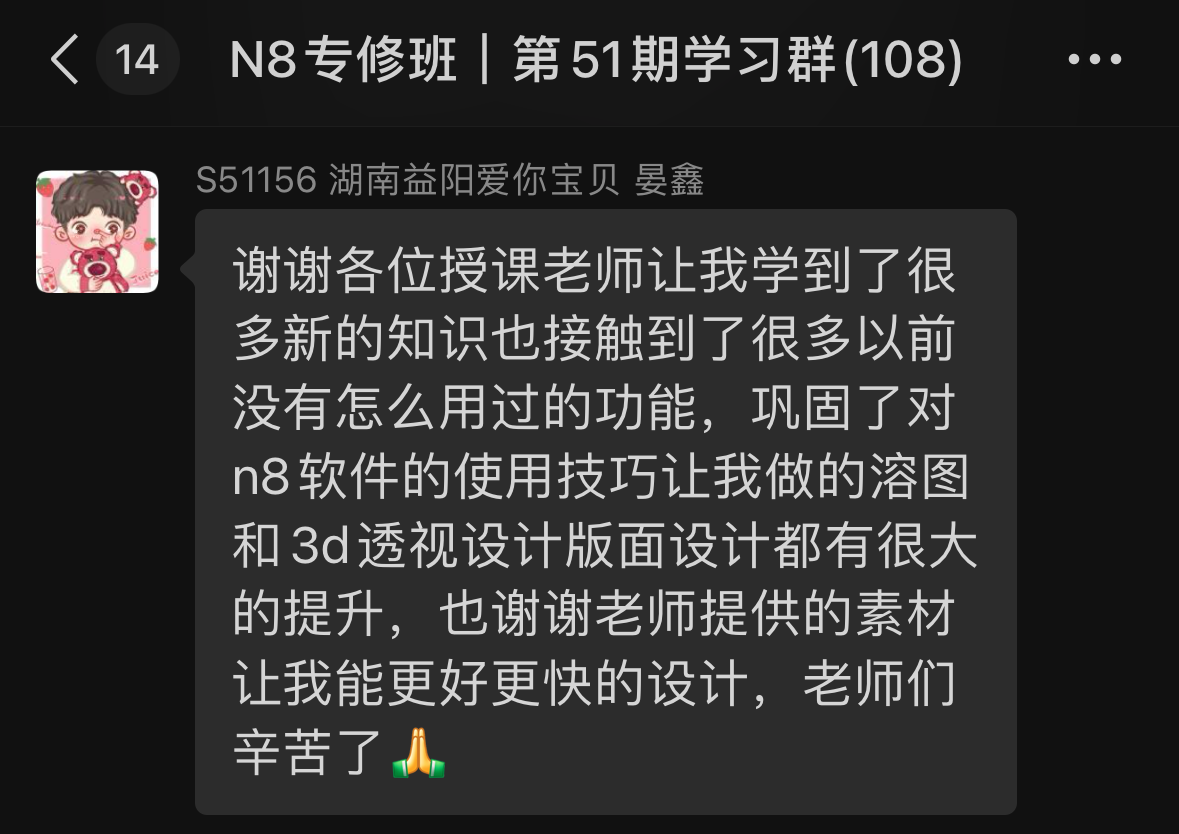Open the profile of sender 晏鑫
The height and width of the screenshot is (834, 1179).
97,231
